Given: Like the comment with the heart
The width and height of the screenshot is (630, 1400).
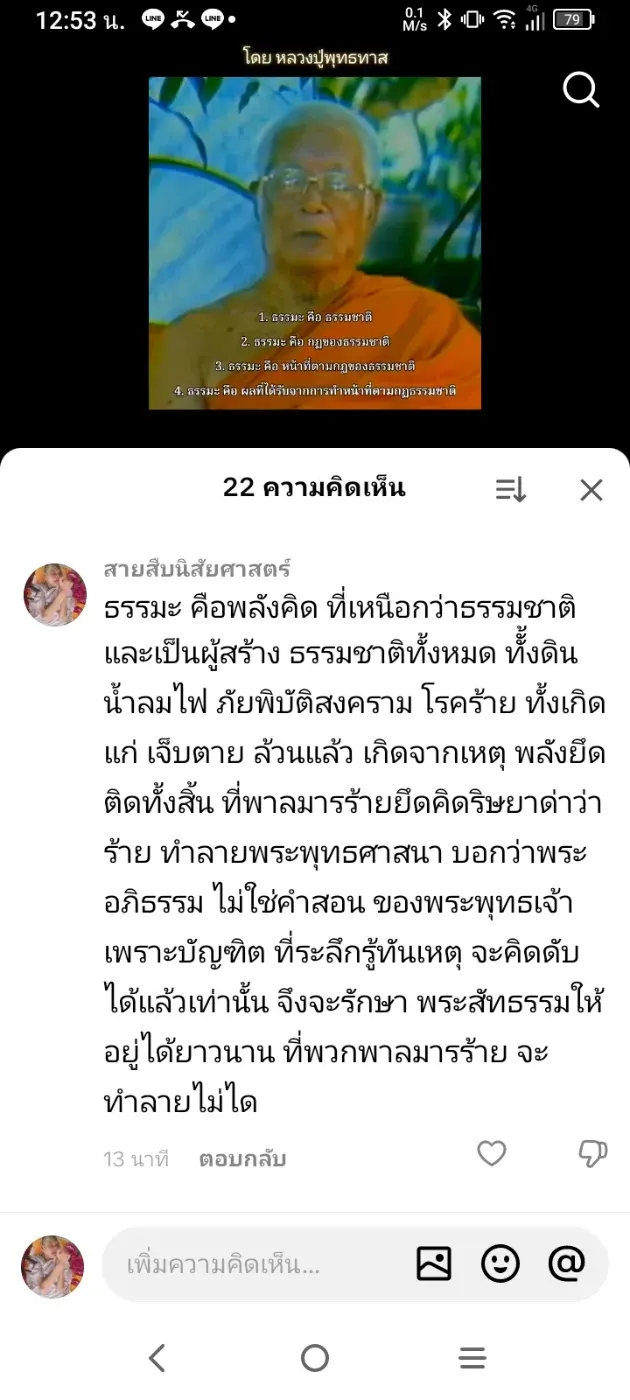Looking at the screenshot, I should [491, 1153].
